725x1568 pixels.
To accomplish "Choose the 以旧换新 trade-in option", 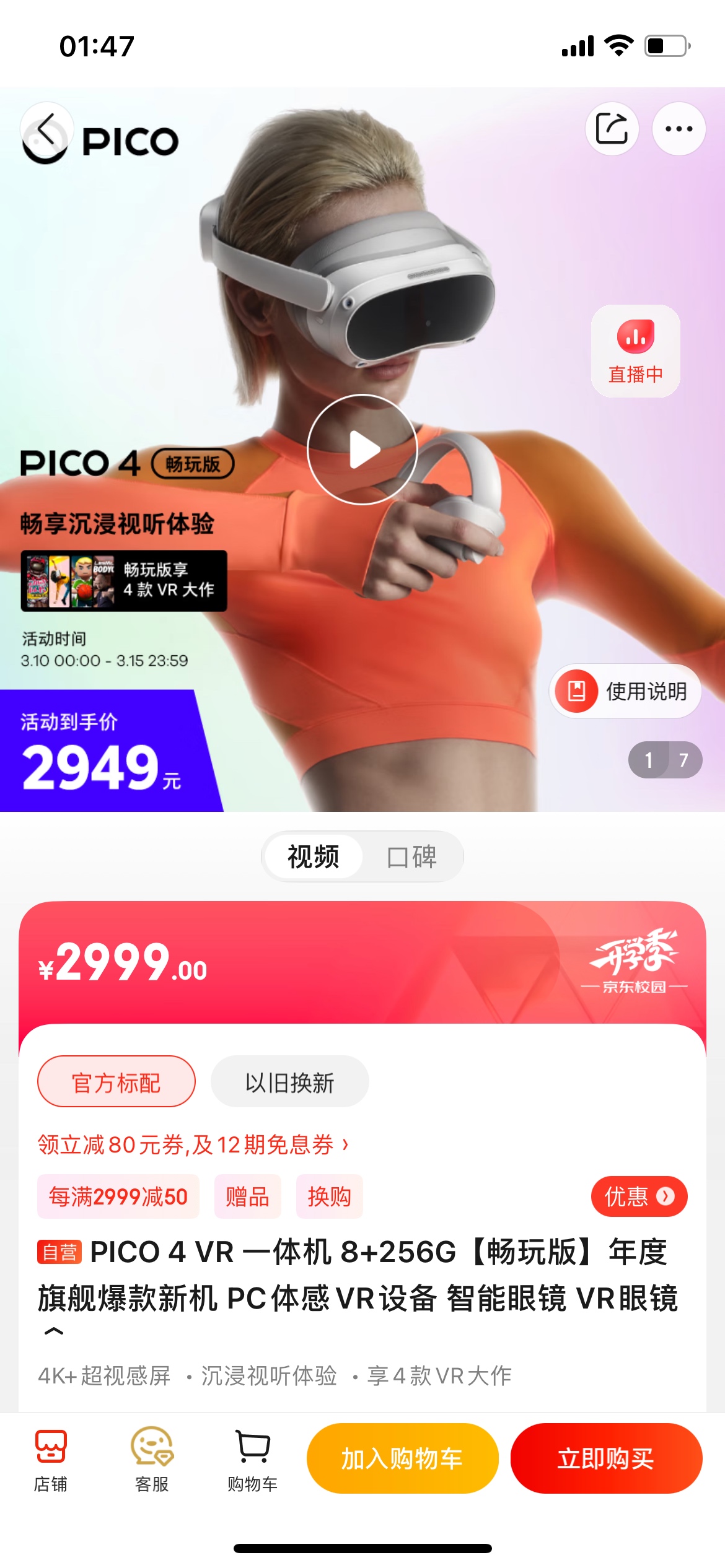I will point(289,1082).
